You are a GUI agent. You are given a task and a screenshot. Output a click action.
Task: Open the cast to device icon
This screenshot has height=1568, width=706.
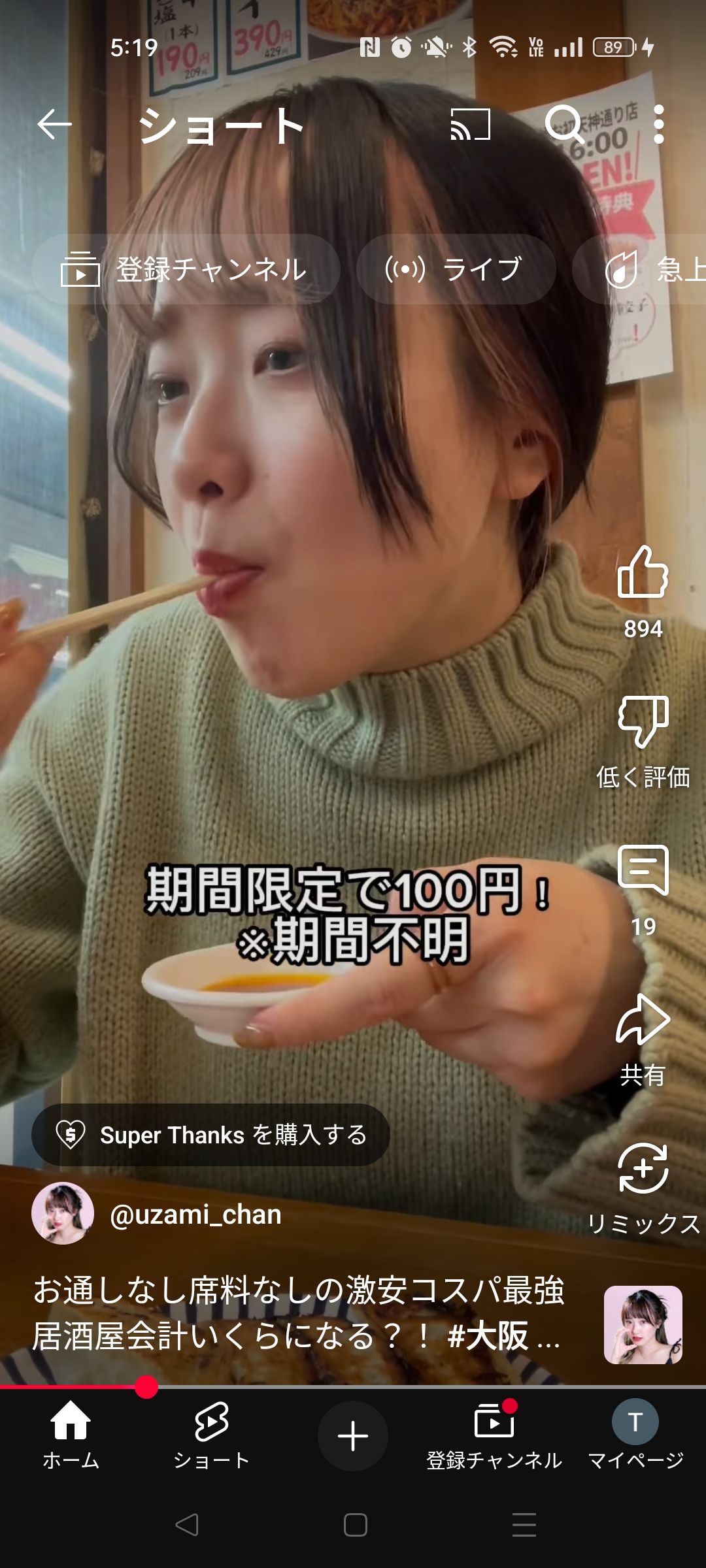(471, 124)
